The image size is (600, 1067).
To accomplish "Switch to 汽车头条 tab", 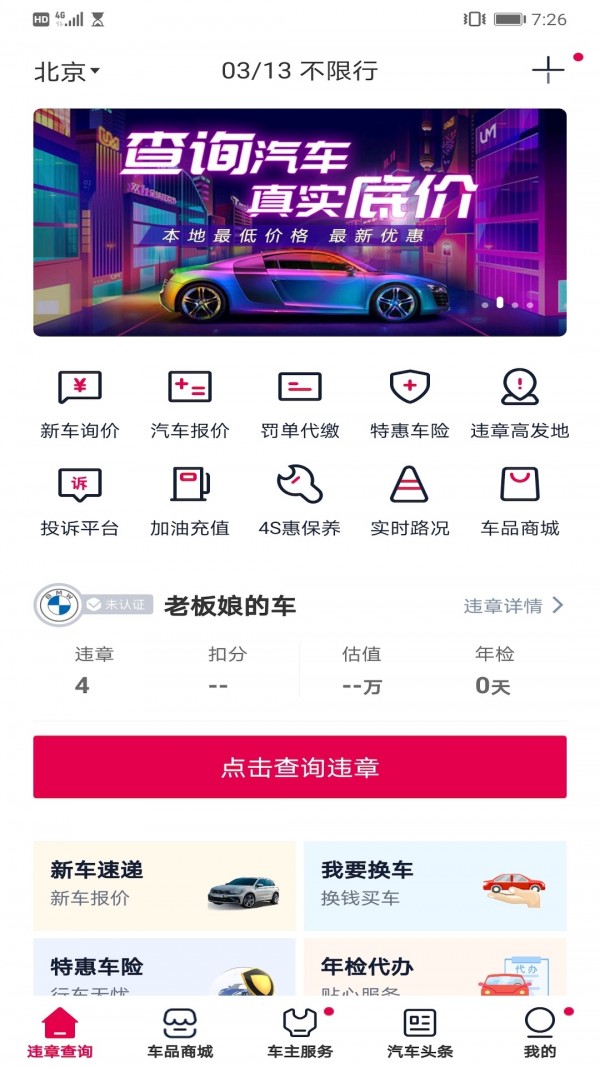I will click(x=420, y=1033).
